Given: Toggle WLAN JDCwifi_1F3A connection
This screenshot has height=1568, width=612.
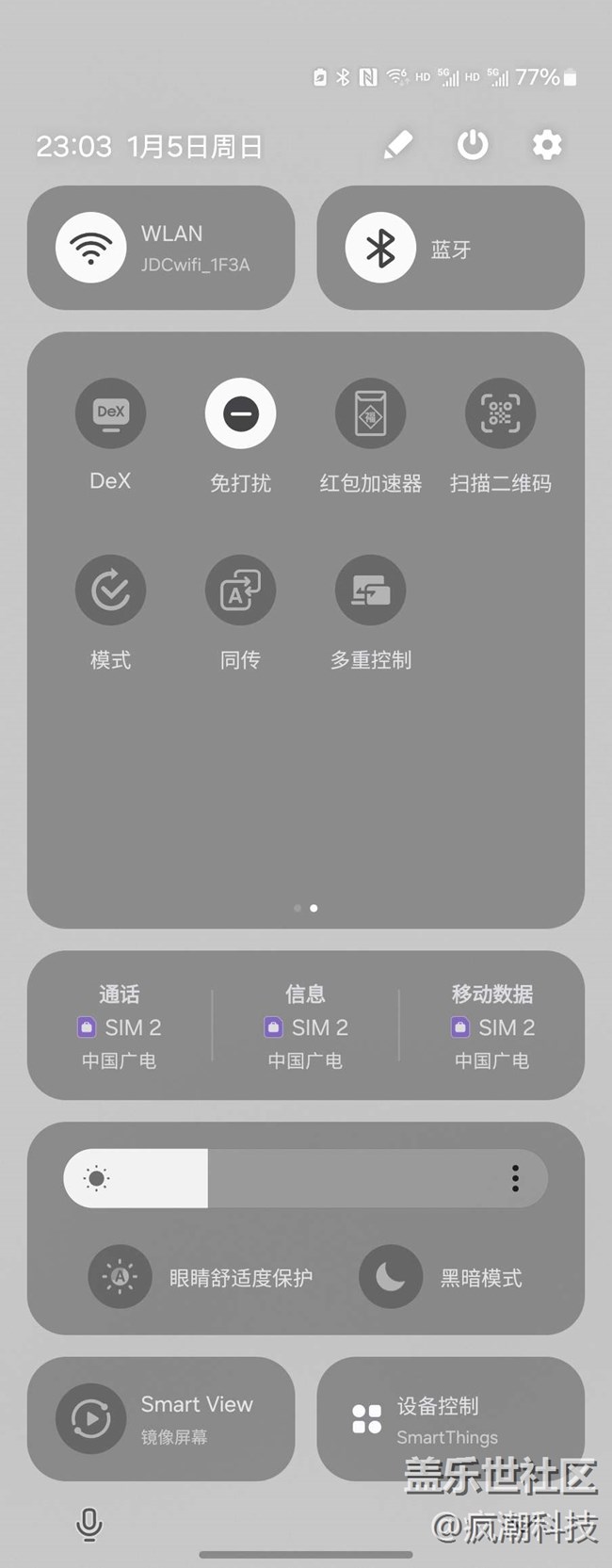Looking at the screenshot, I should coord(91,248).
